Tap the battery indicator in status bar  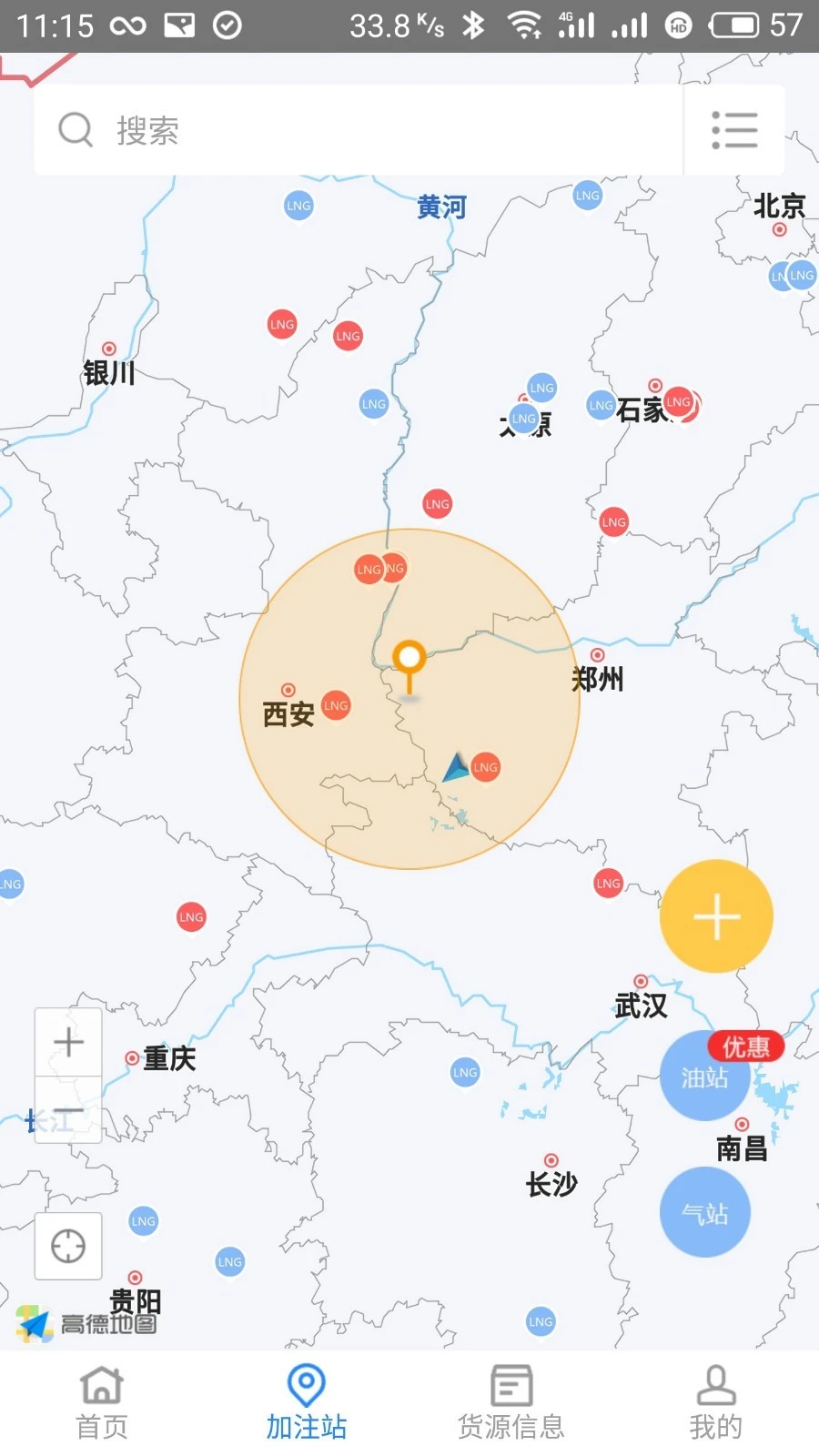point(733,25)
